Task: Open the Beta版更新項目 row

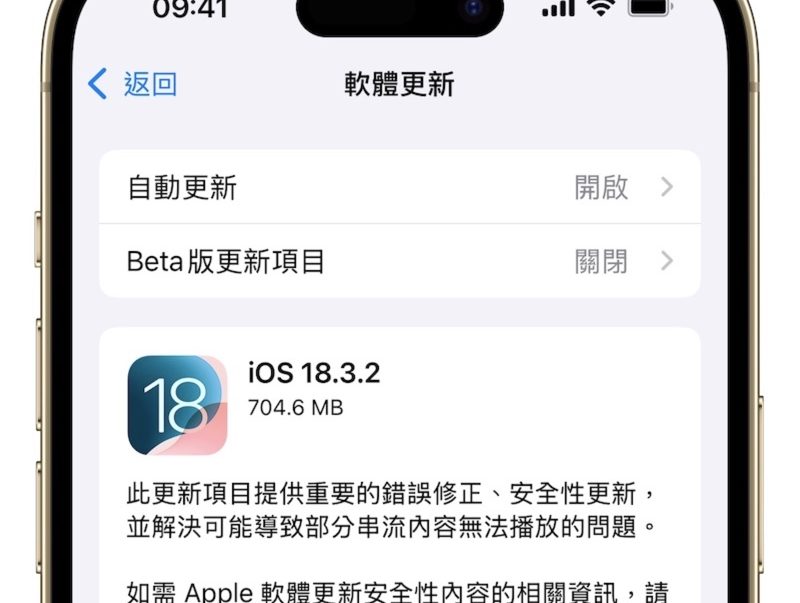Action: pos(399,261)
